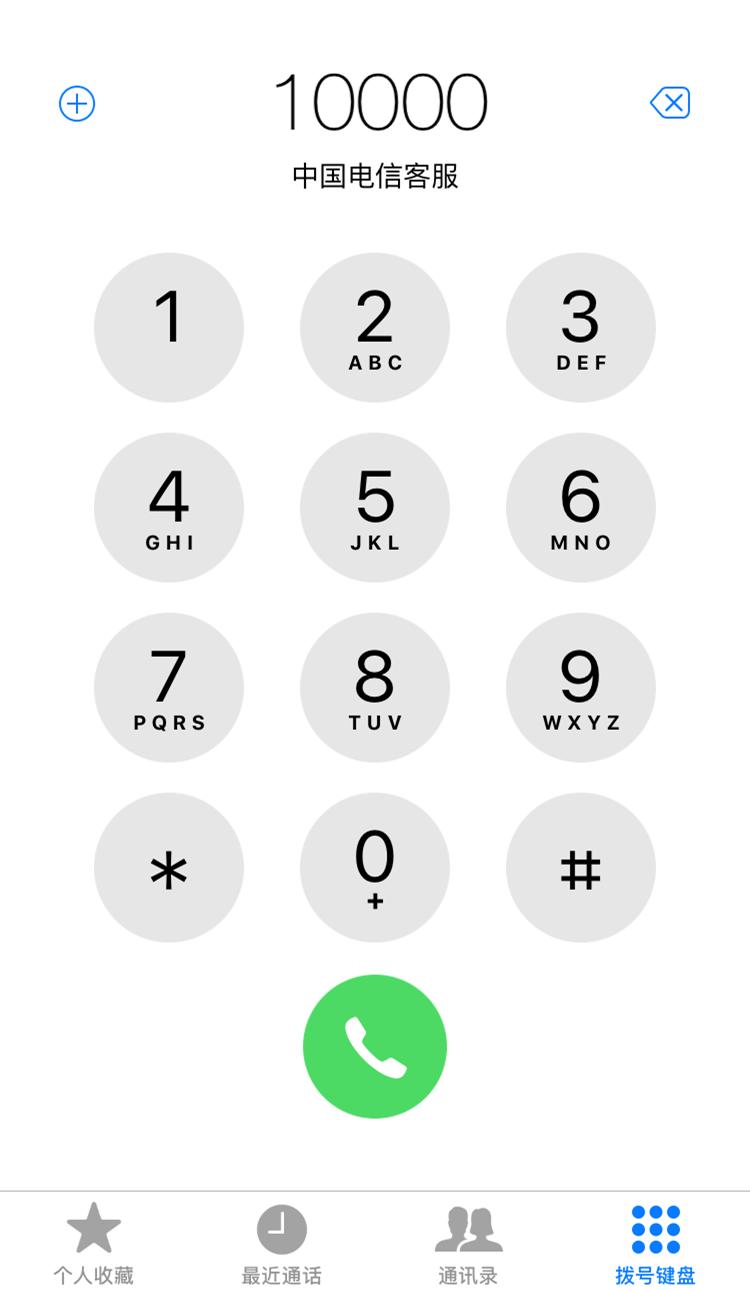Enter digit 3 DEF
Screen dimensions: 750x1290
click(x=581, y=328)
